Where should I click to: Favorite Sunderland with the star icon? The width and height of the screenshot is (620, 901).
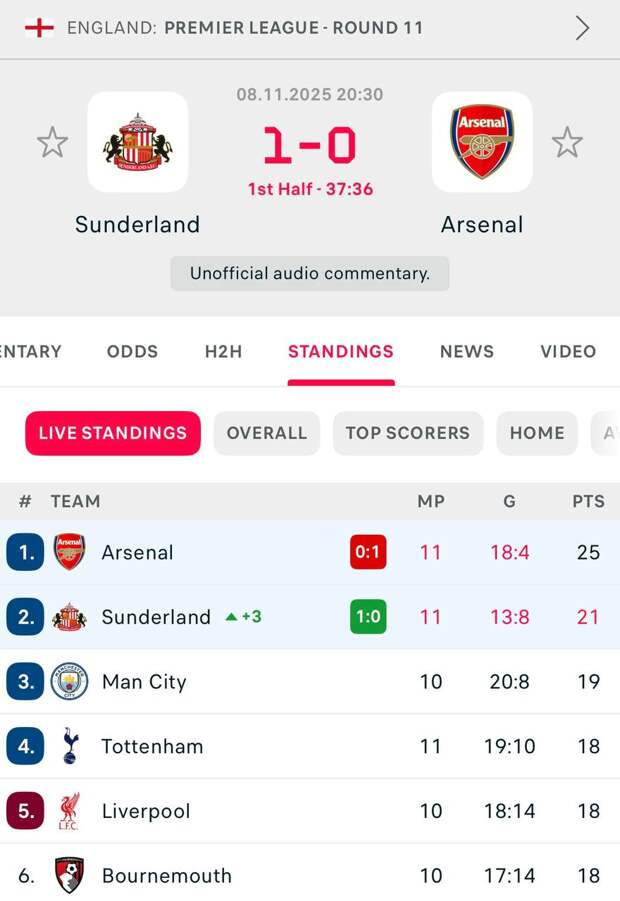click(52, 143)
